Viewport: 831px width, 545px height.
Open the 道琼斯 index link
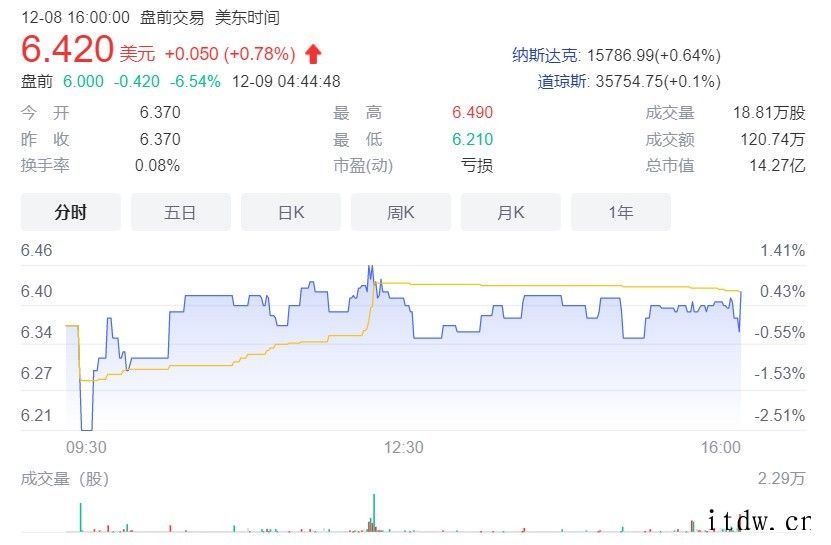coord(560,82)
